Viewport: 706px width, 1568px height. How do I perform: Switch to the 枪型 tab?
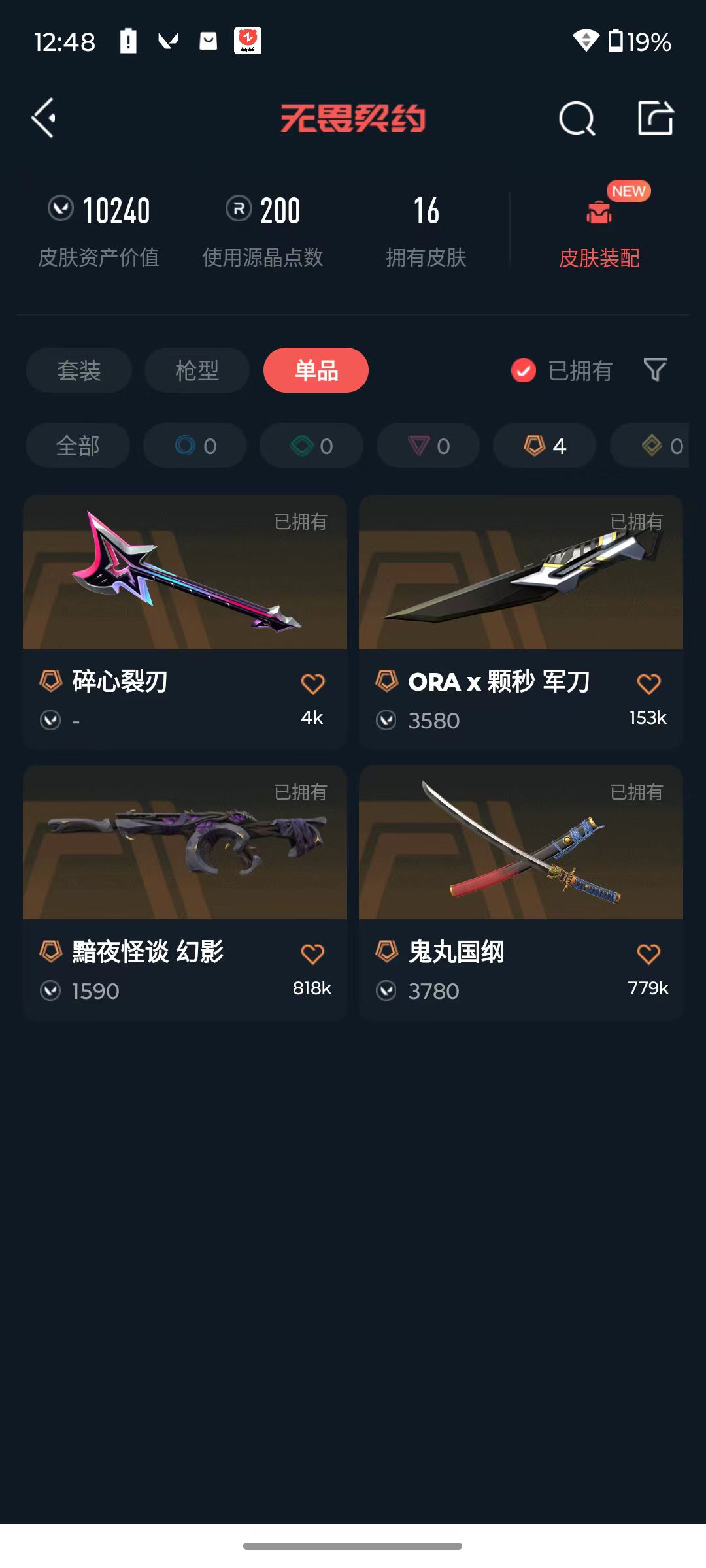click(x=197, y=370)
